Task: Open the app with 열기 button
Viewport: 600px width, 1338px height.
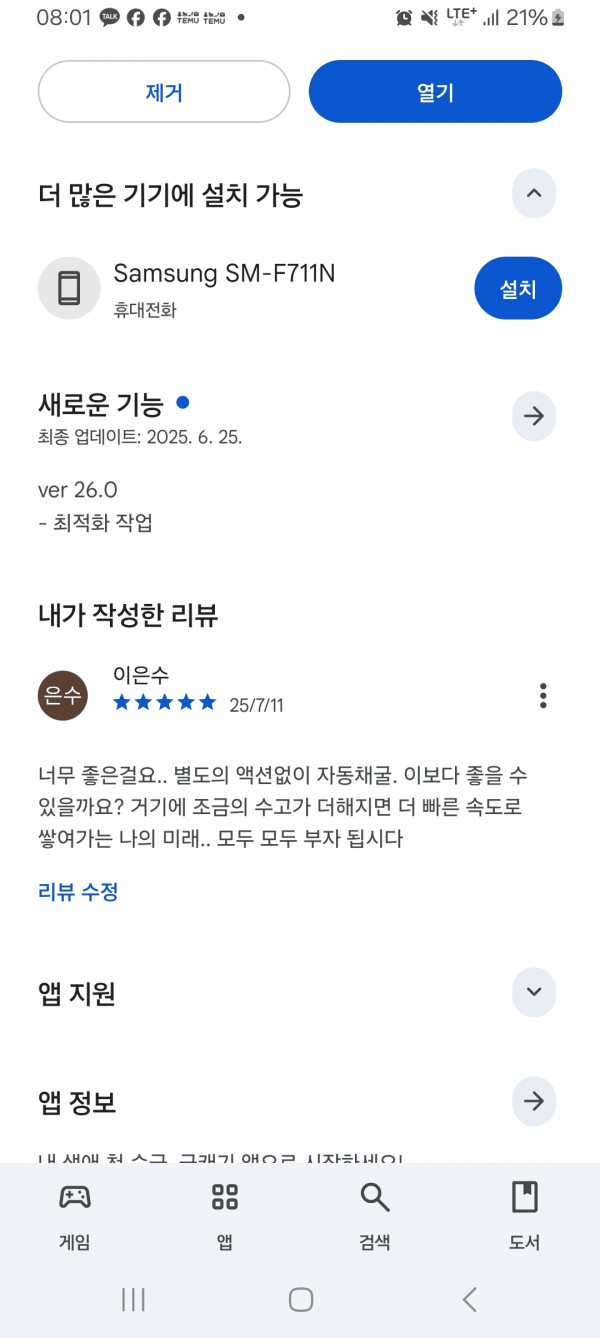Action: [x=435, y=92]
